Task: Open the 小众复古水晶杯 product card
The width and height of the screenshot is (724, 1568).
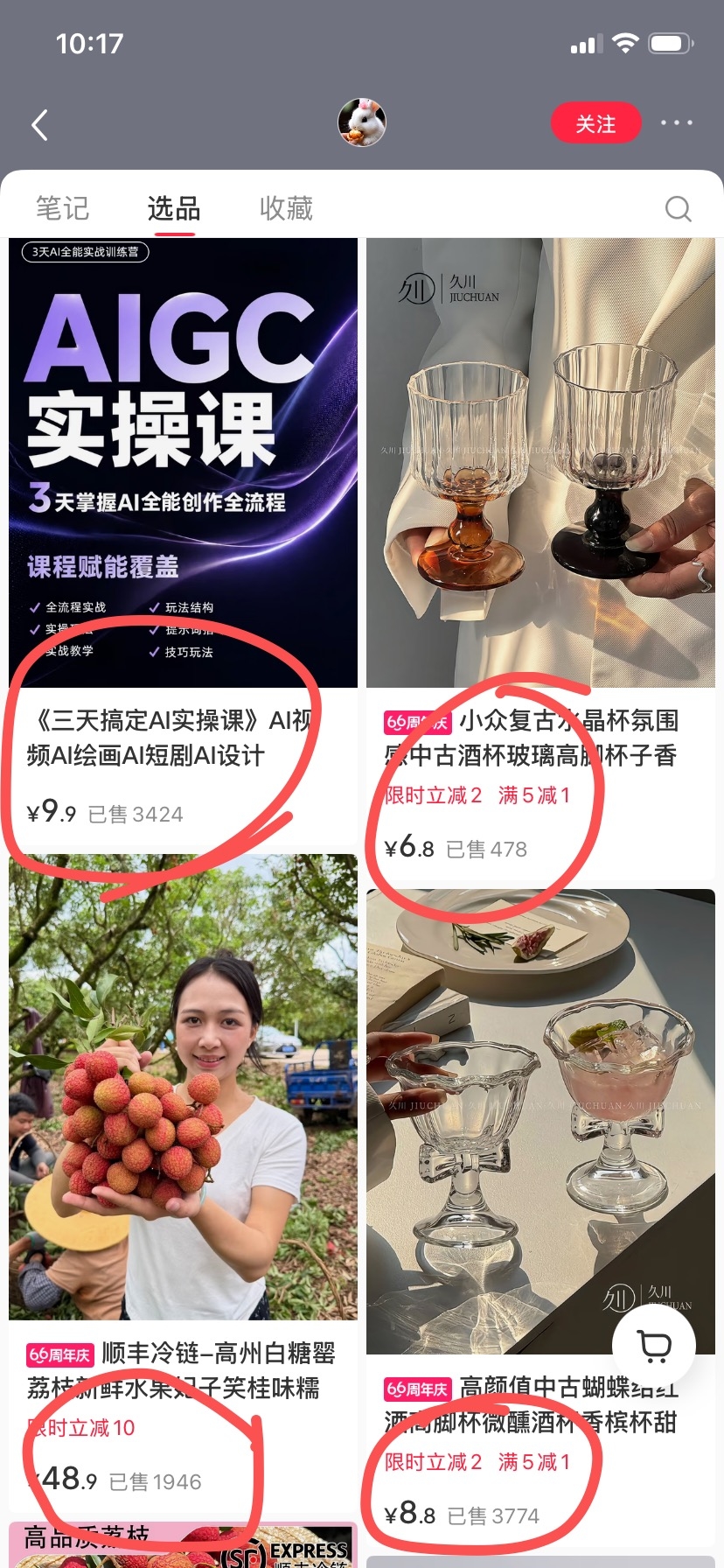Action: point(540,559)
